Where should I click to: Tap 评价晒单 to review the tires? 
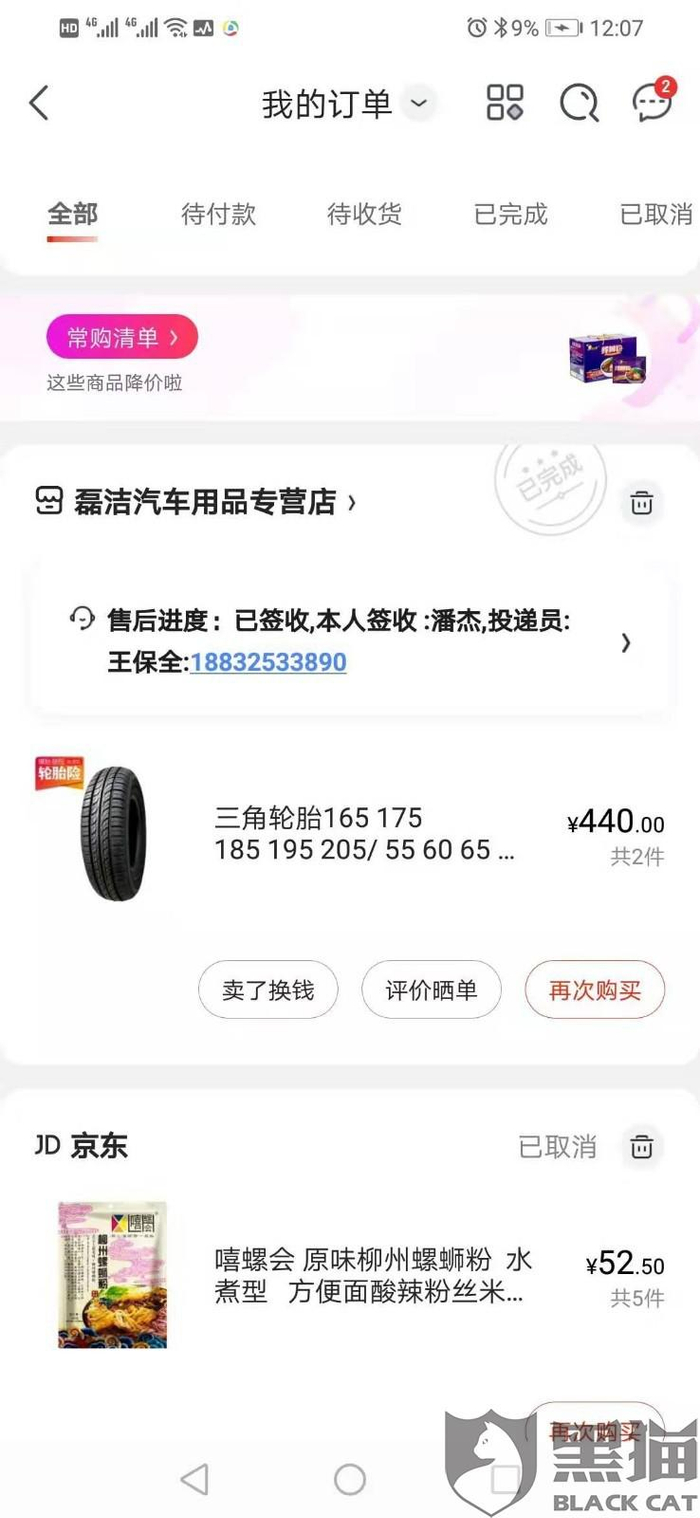[431, 990]
